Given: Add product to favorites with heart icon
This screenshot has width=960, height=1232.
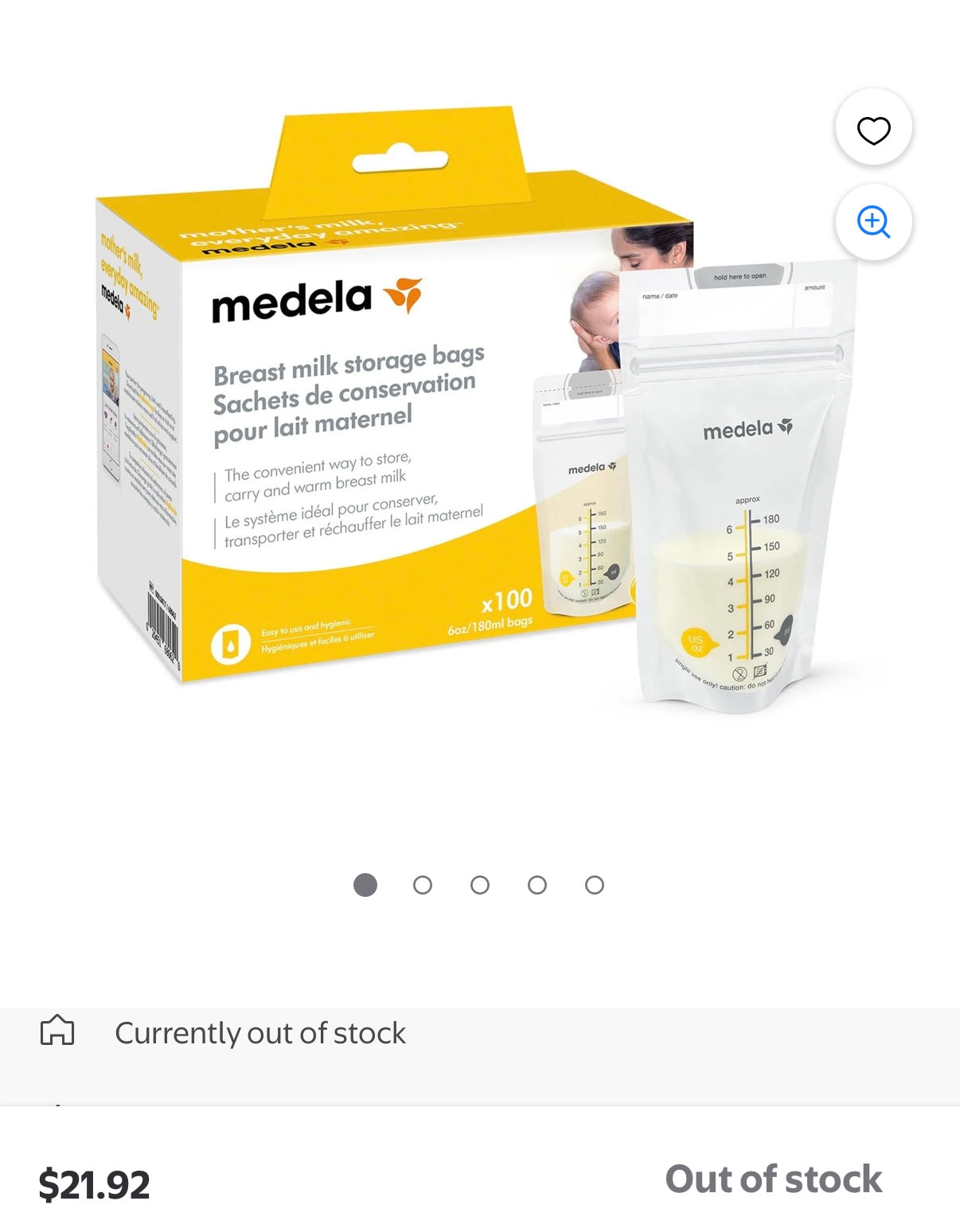Looking at the screenshot, I should click(873, 129).
